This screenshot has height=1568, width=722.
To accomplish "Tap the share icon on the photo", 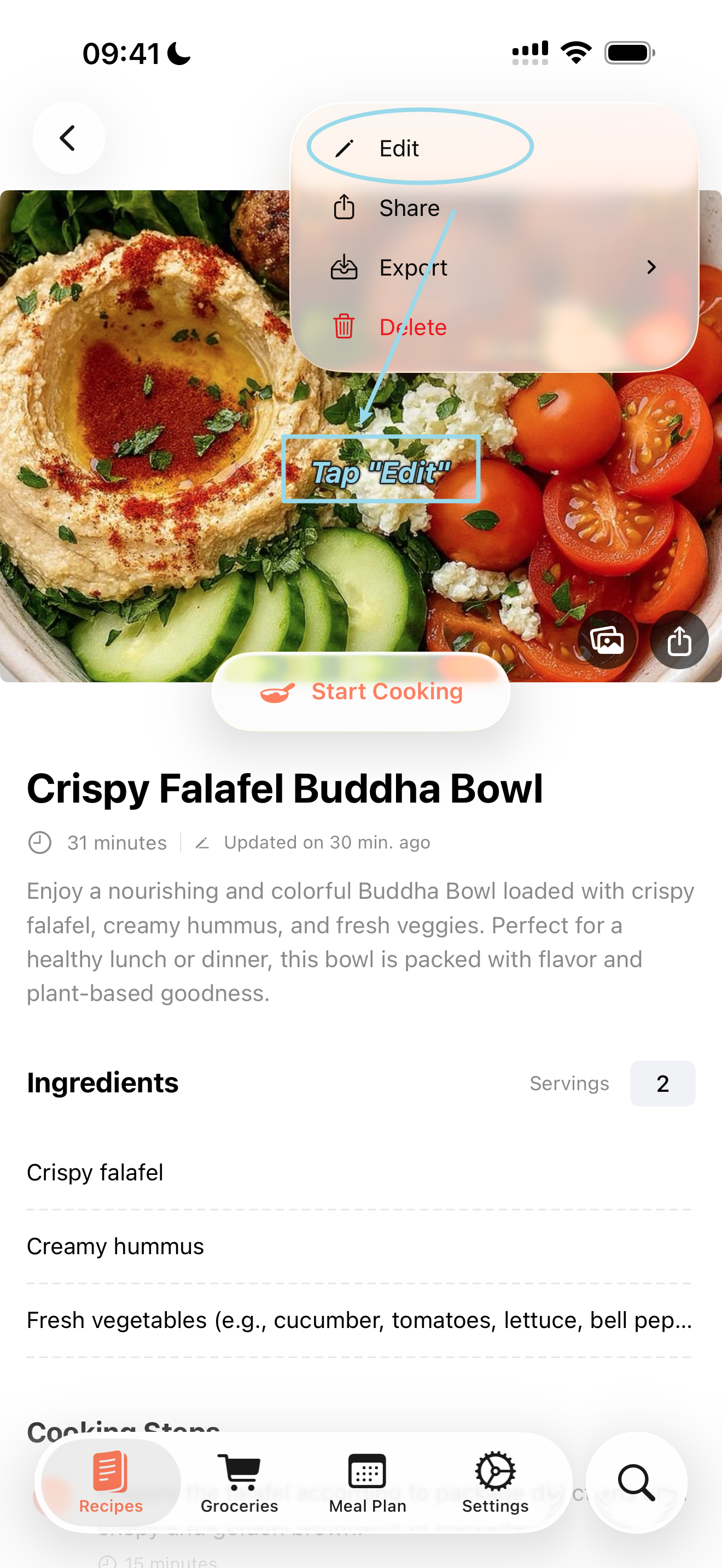I will (x=678, y=640).
